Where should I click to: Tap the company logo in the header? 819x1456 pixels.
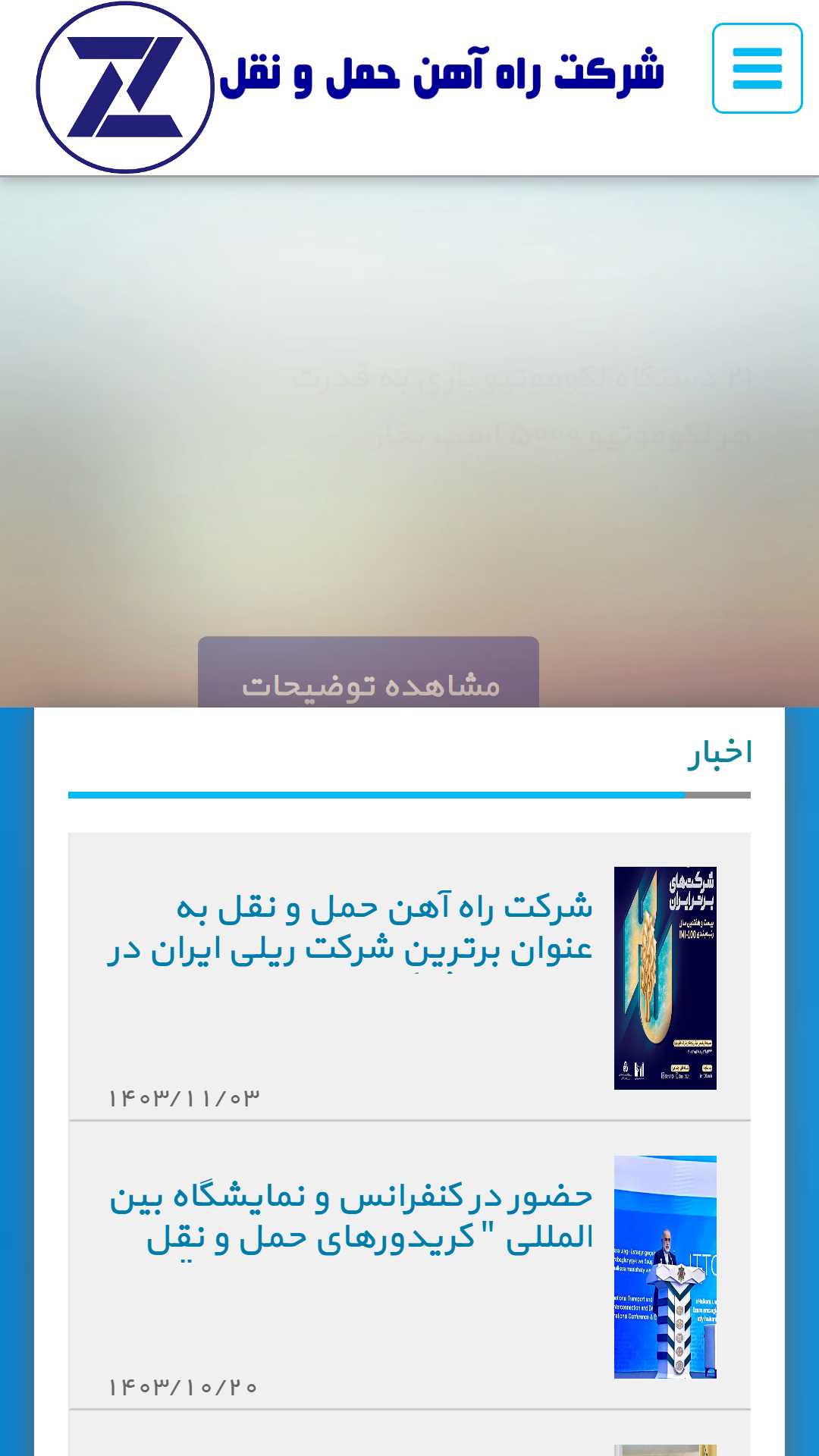coord(125,87)
